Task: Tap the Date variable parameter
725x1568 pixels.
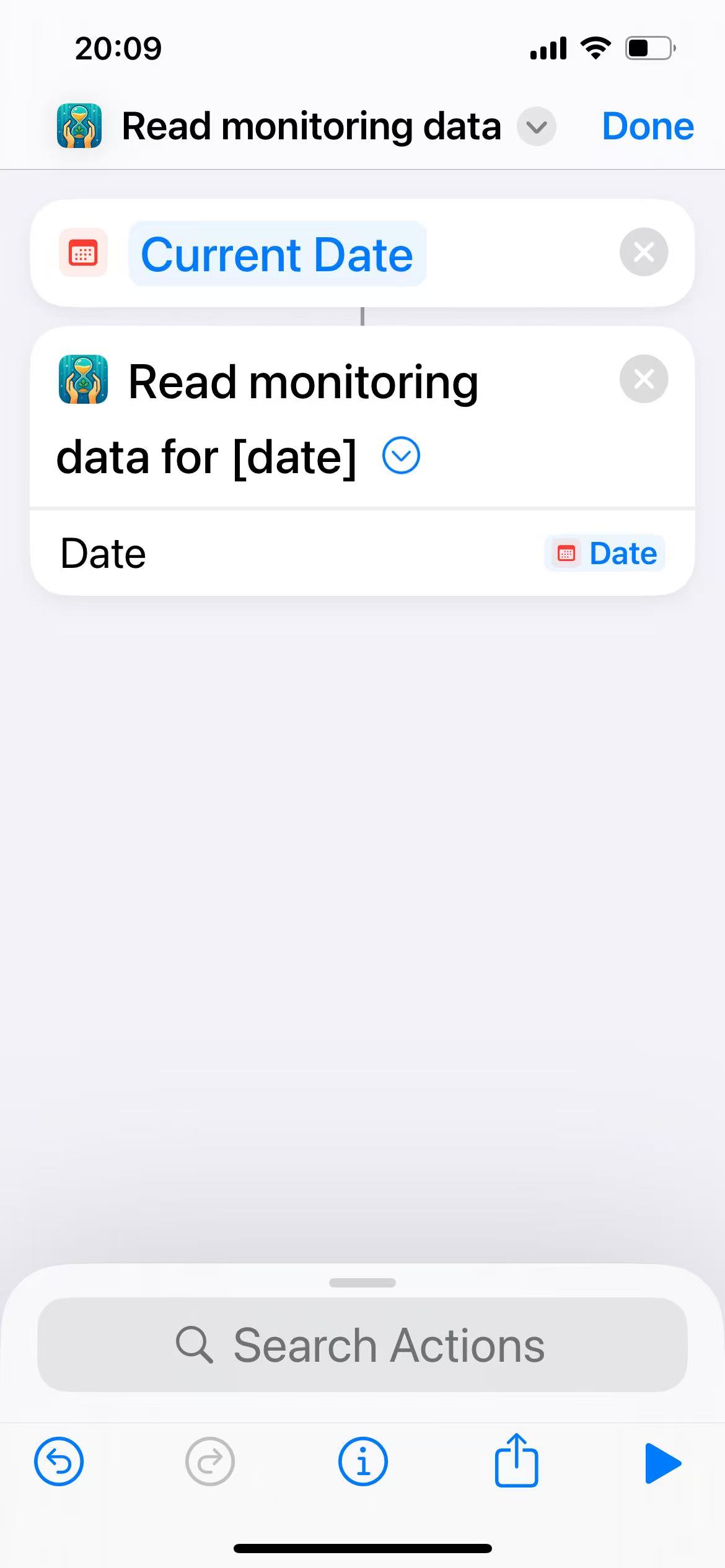Action: pyautogui.click(x=605, y=553)
